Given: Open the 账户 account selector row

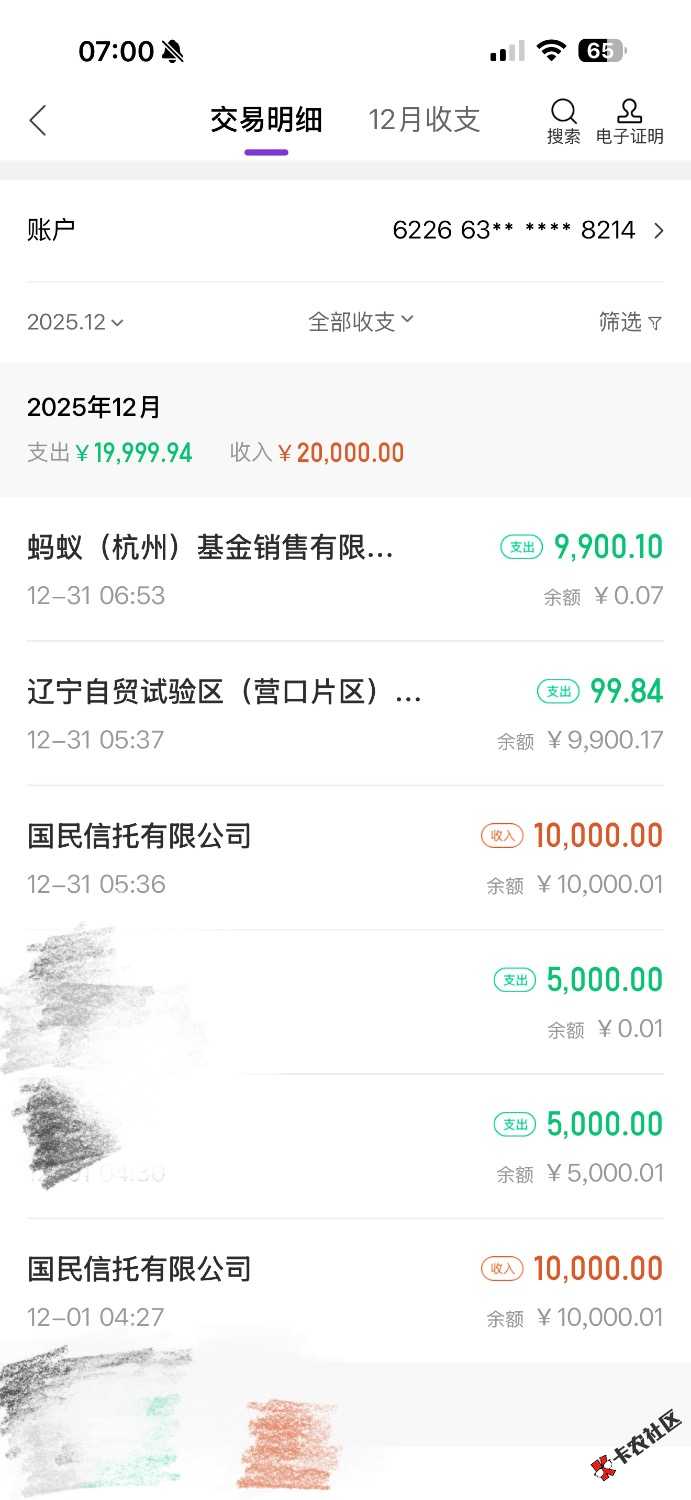Looking at the screenshot, I should (345, 230).
